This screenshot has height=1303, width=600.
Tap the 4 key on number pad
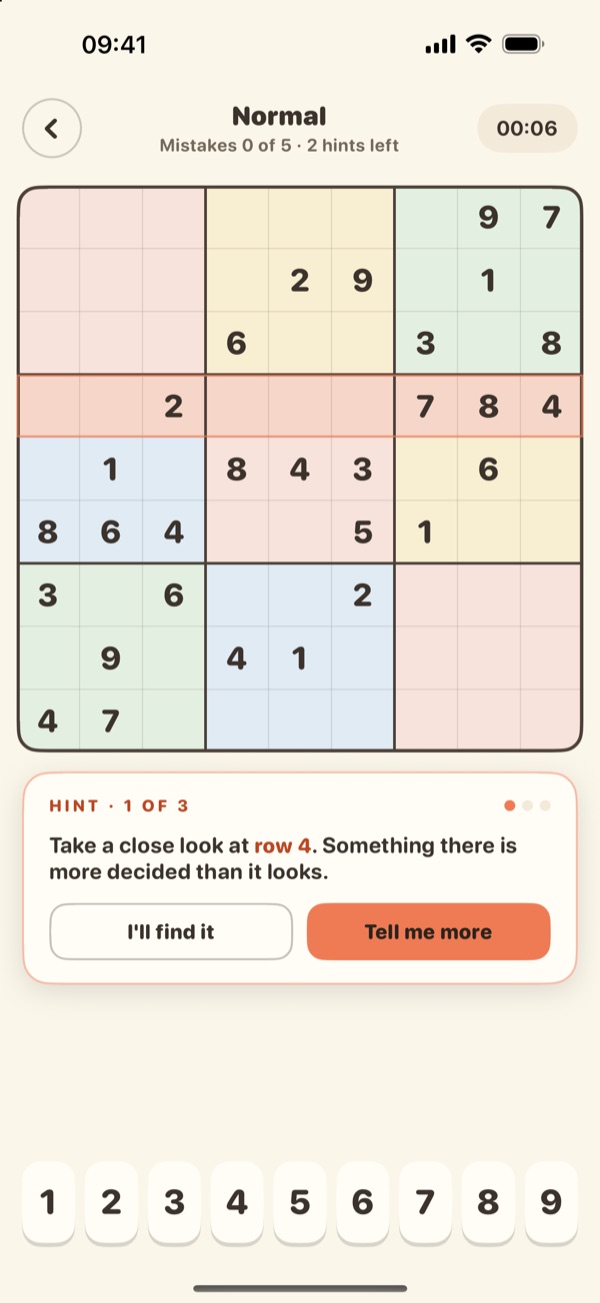(237, 1201)
